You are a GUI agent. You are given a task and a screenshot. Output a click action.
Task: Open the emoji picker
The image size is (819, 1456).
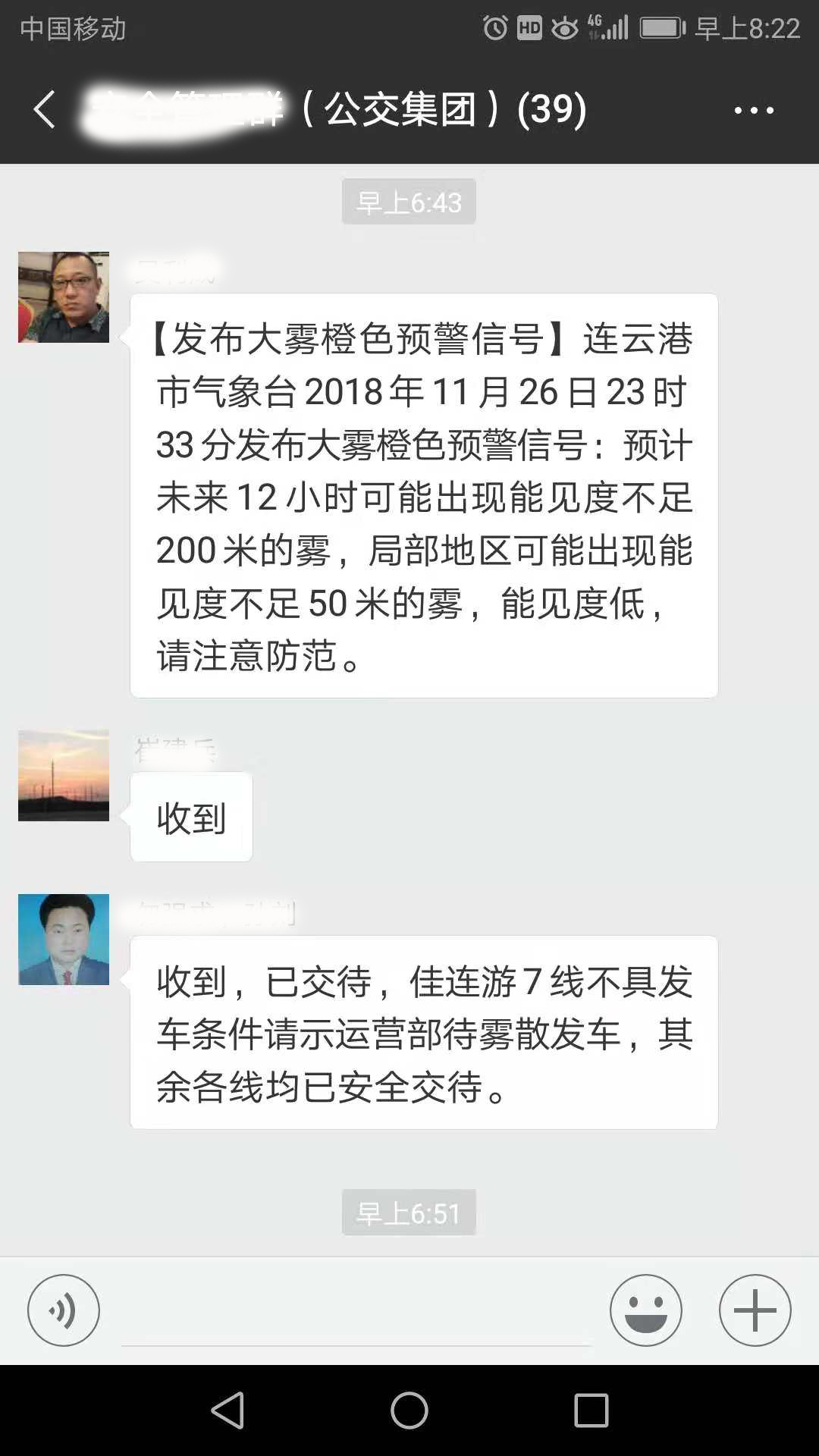click(x=646, y=1310)
